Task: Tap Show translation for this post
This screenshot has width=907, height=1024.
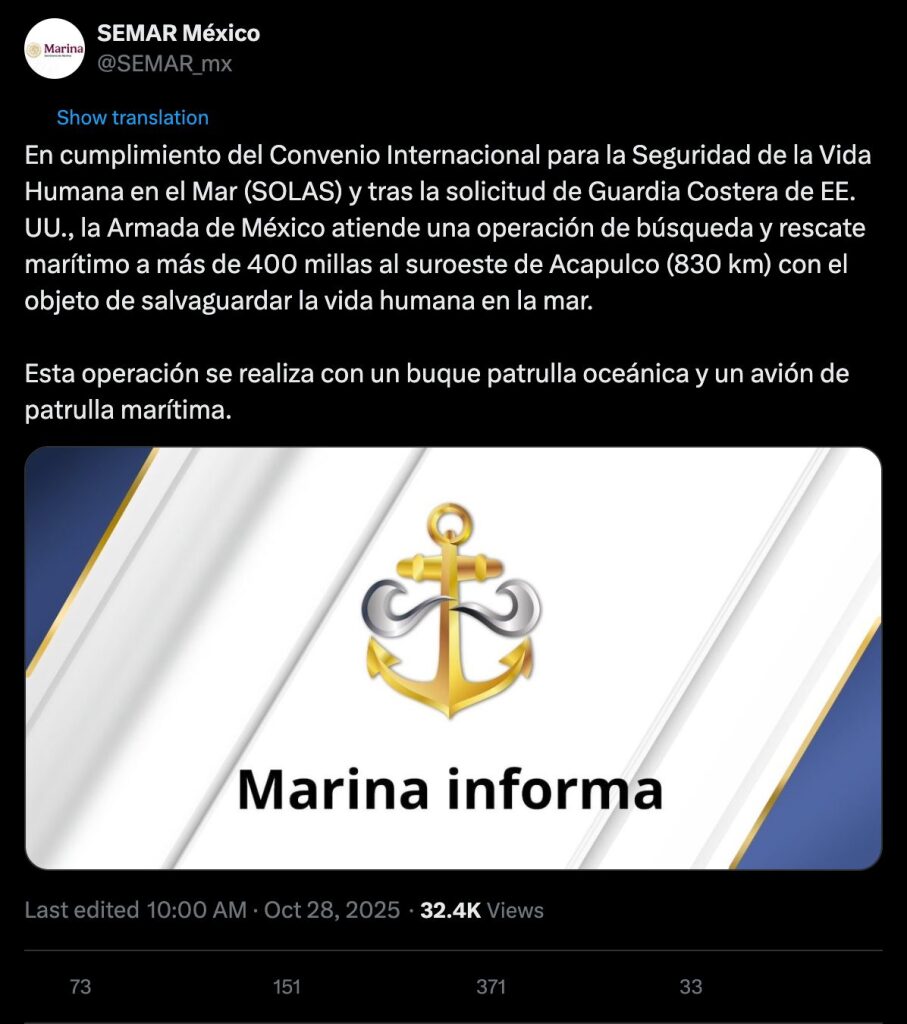Action: (132, 117)
